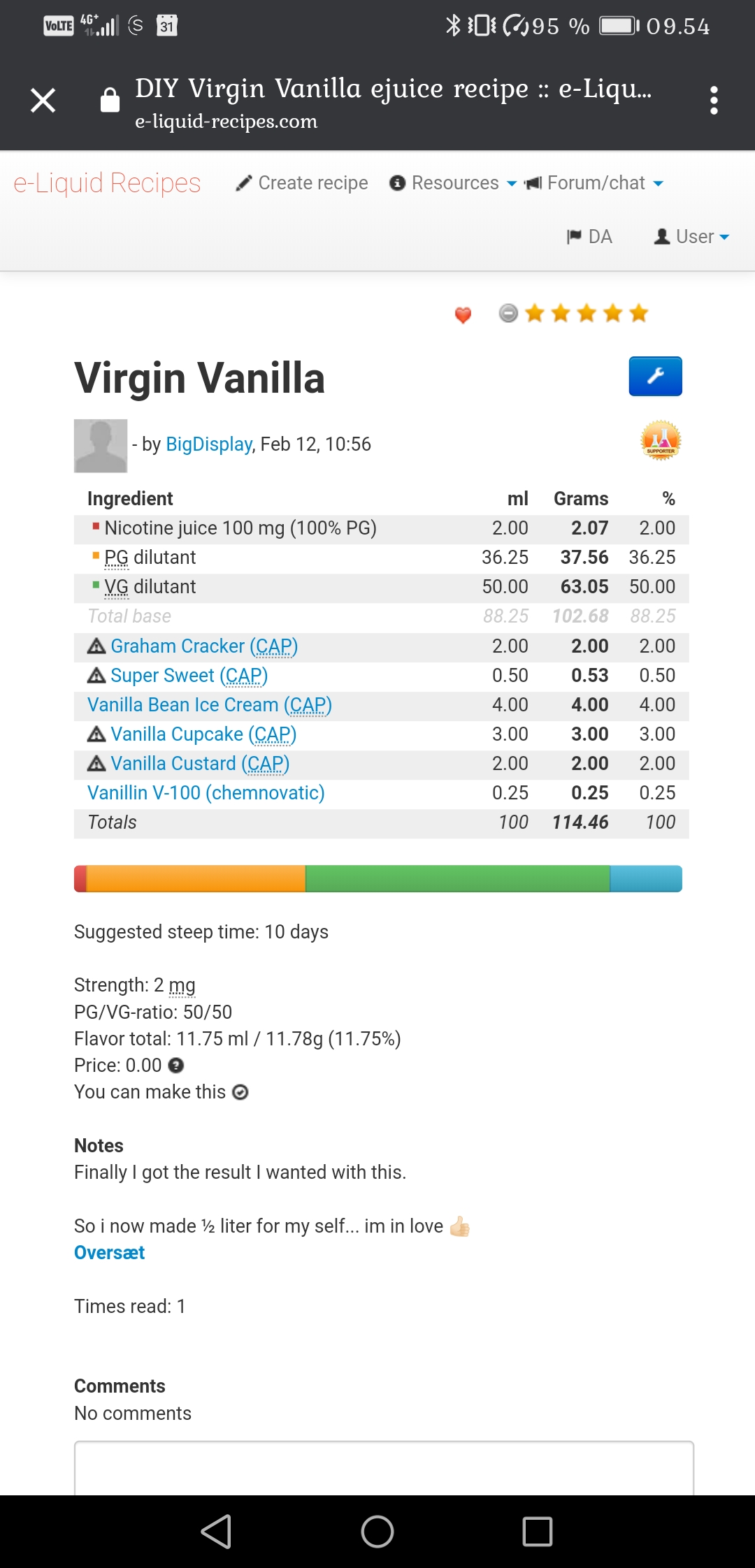
Task: Tap Create recipe in navigation
Action: [302, 183]
